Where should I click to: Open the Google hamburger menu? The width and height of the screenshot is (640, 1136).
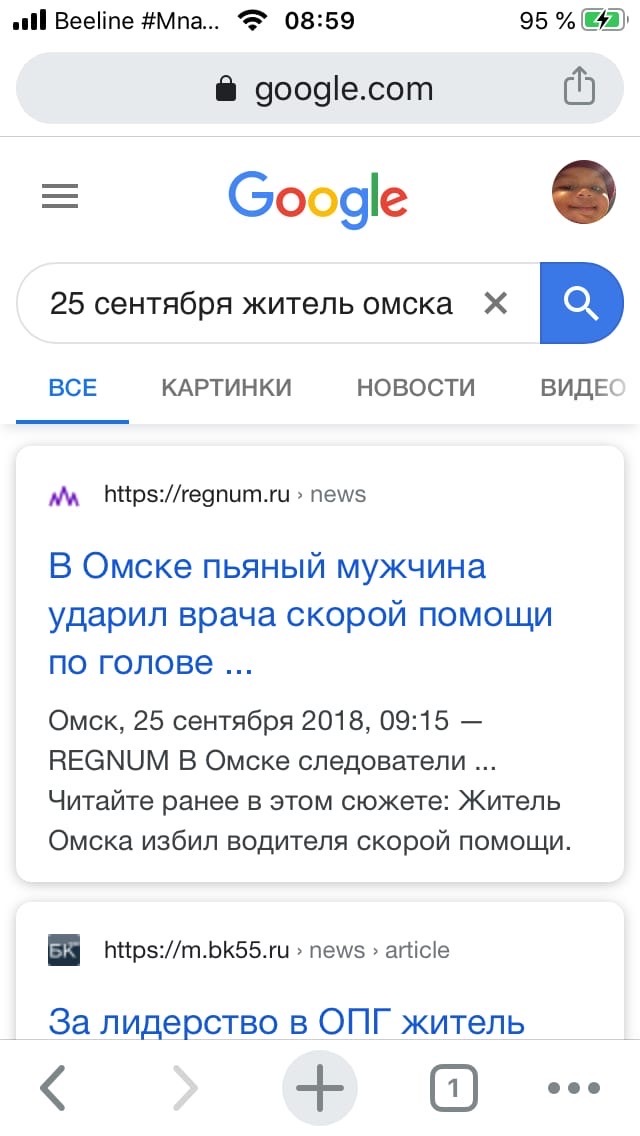coord(60,197)
